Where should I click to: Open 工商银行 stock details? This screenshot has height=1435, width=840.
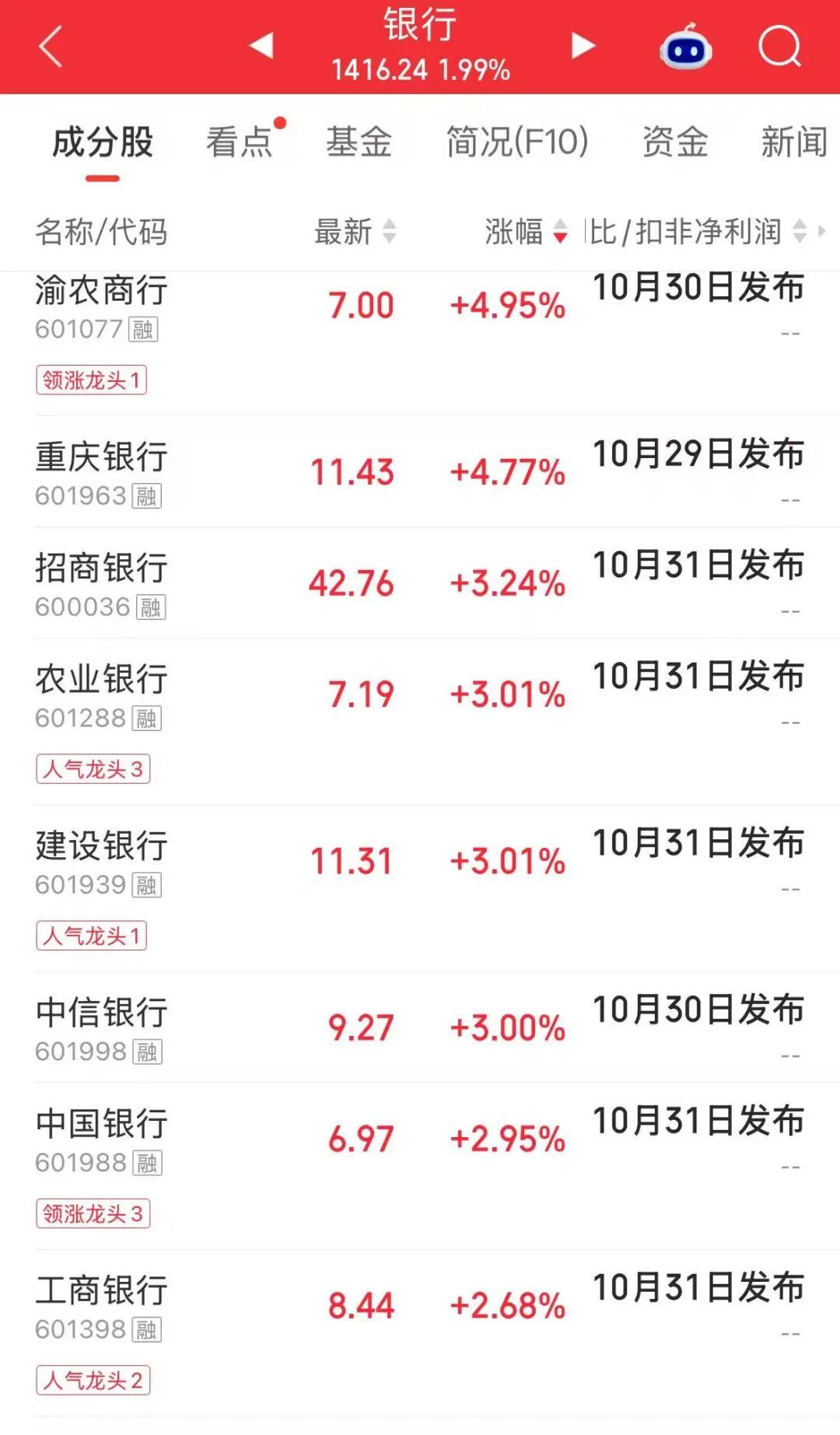(x=420, y=1333)
